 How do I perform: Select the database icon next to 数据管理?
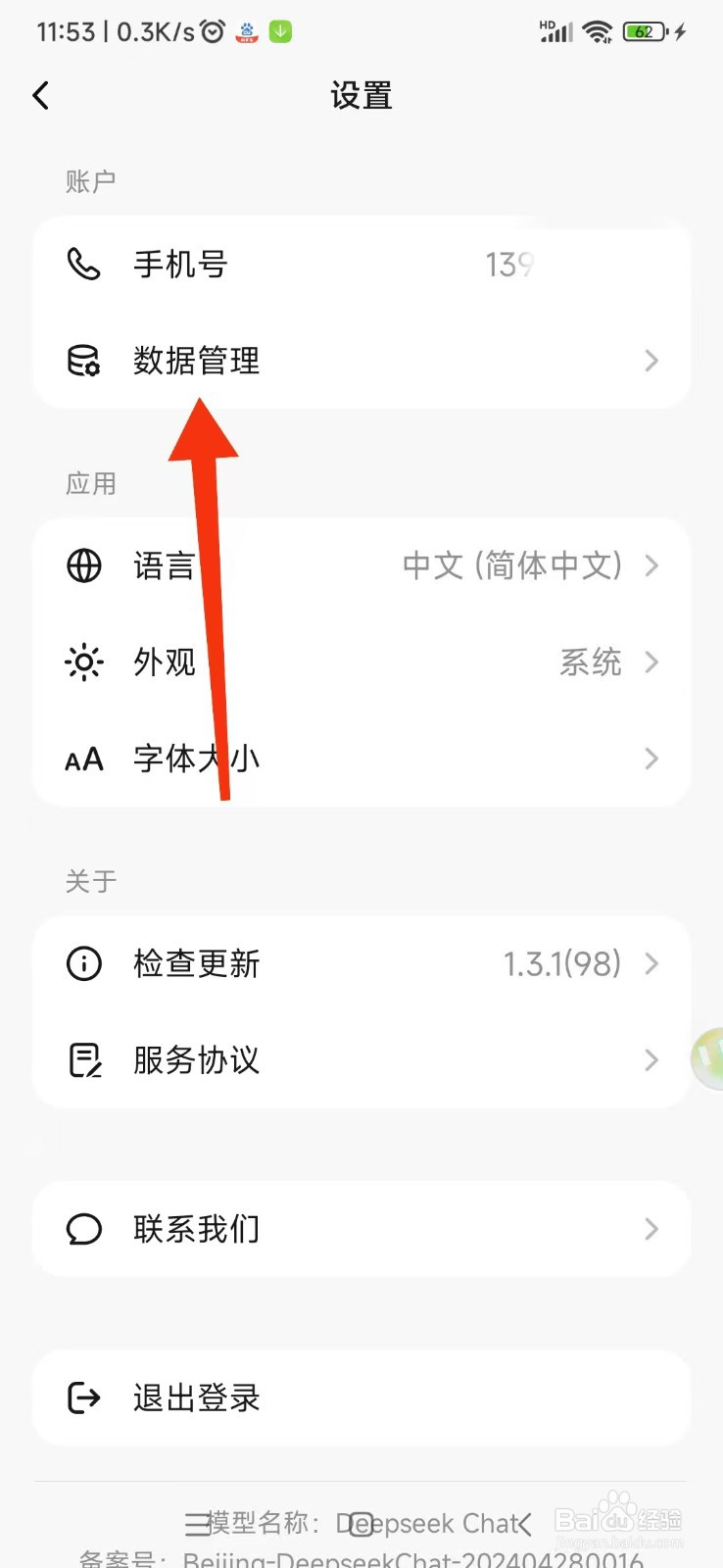coord(83,361)
